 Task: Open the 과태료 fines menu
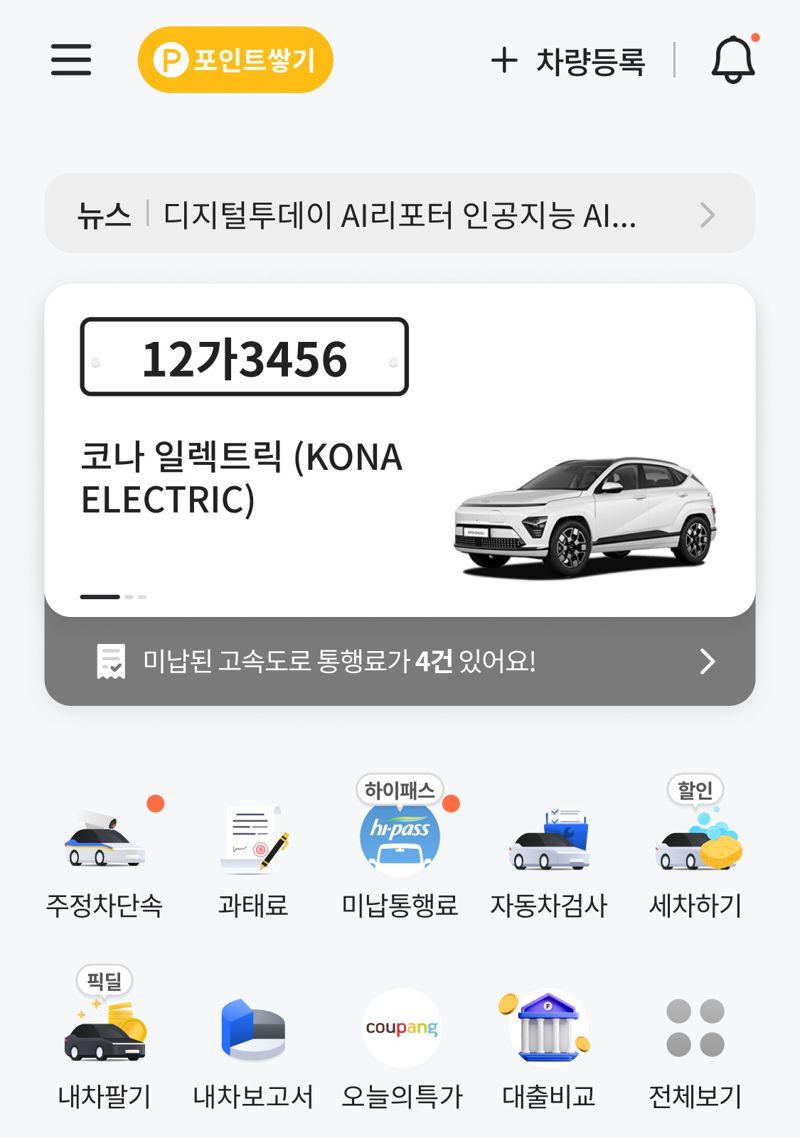point(253,861)
